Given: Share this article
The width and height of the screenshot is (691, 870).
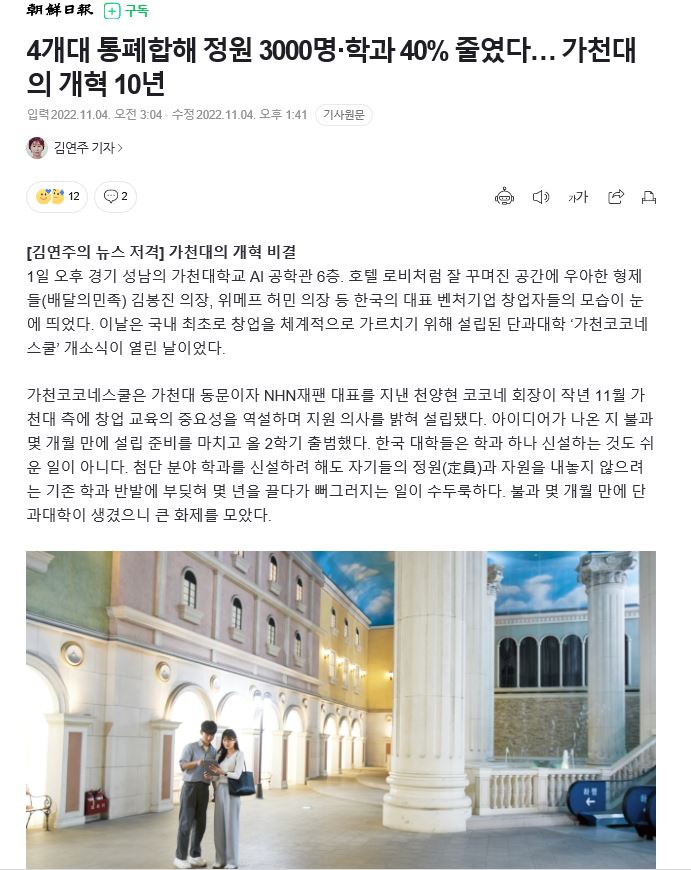Looking at the screenshot, I should (x=616, y=197).
